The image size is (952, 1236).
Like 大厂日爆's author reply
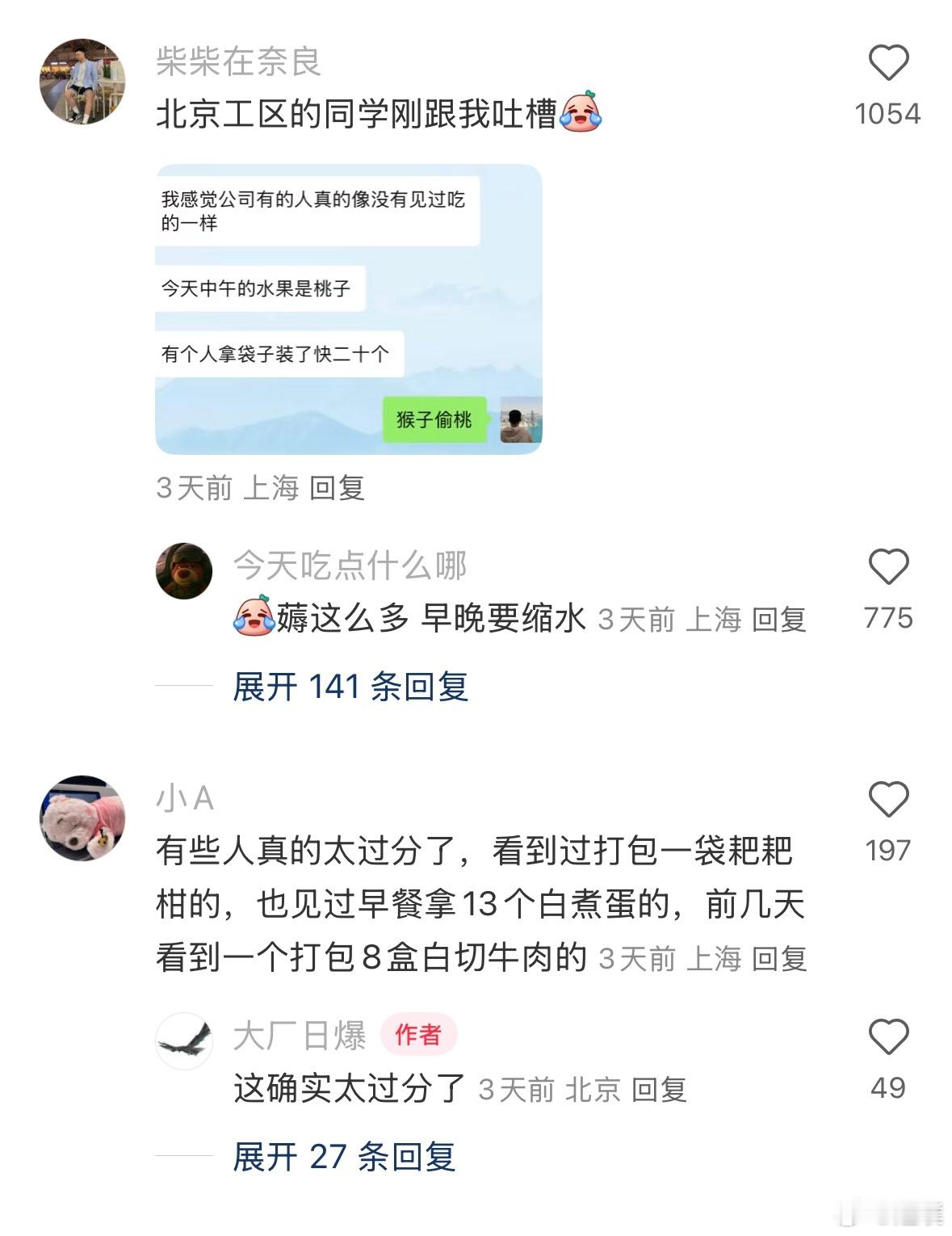tap(888, 1036)
